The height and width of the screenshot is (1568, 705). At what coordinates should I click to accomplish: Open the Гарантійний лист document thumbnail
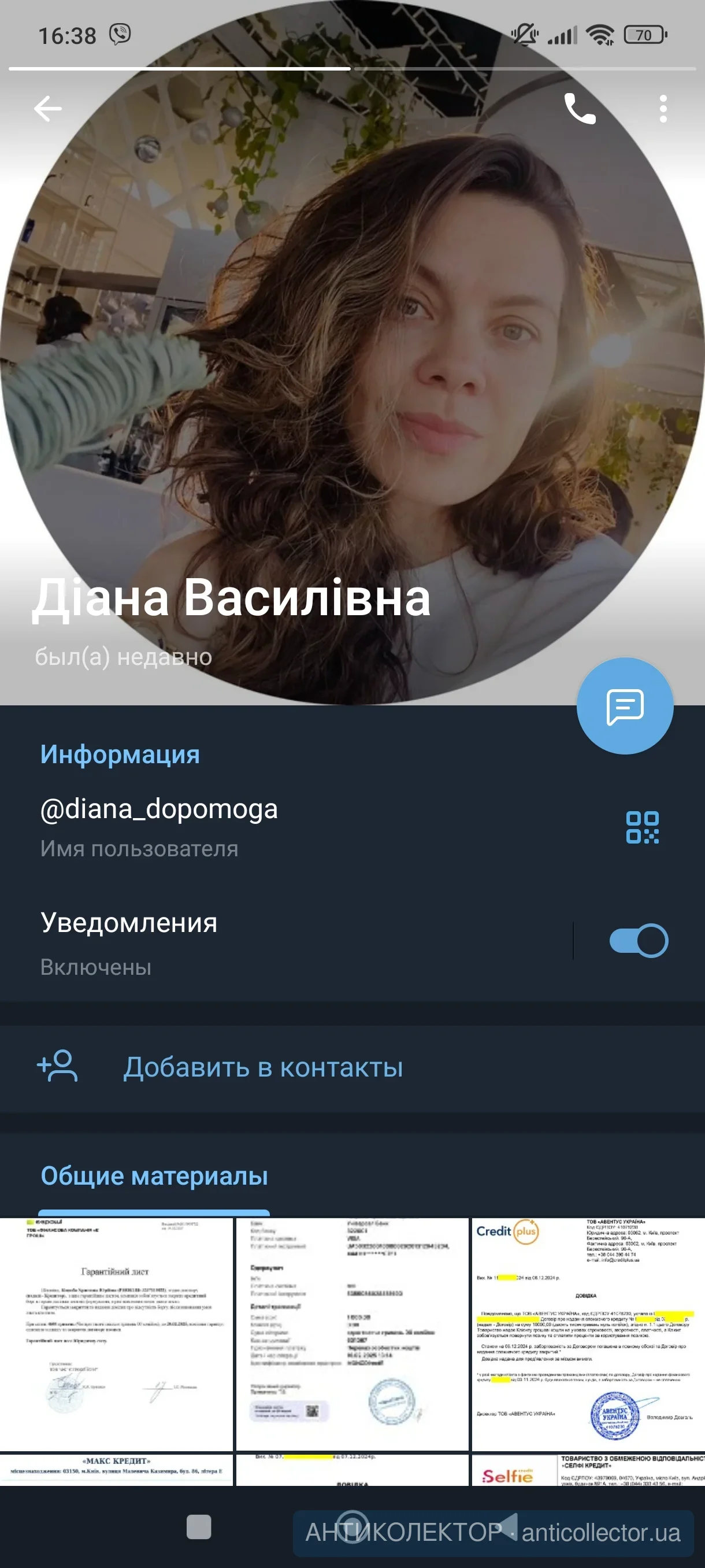click(x=116, y=1333)
